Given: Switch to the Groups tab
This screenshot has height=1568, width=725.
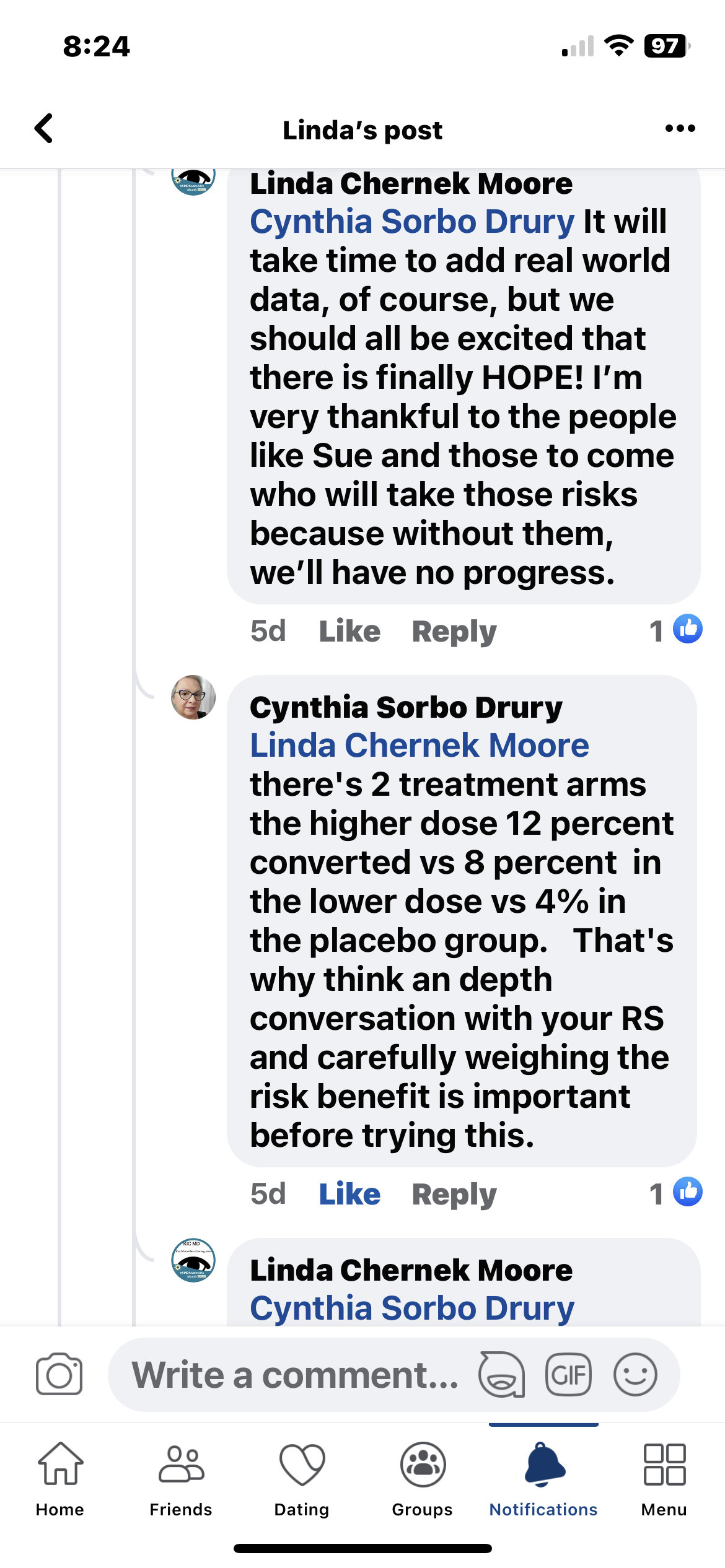Looking at the screenshot, I should click(423, 1477).
